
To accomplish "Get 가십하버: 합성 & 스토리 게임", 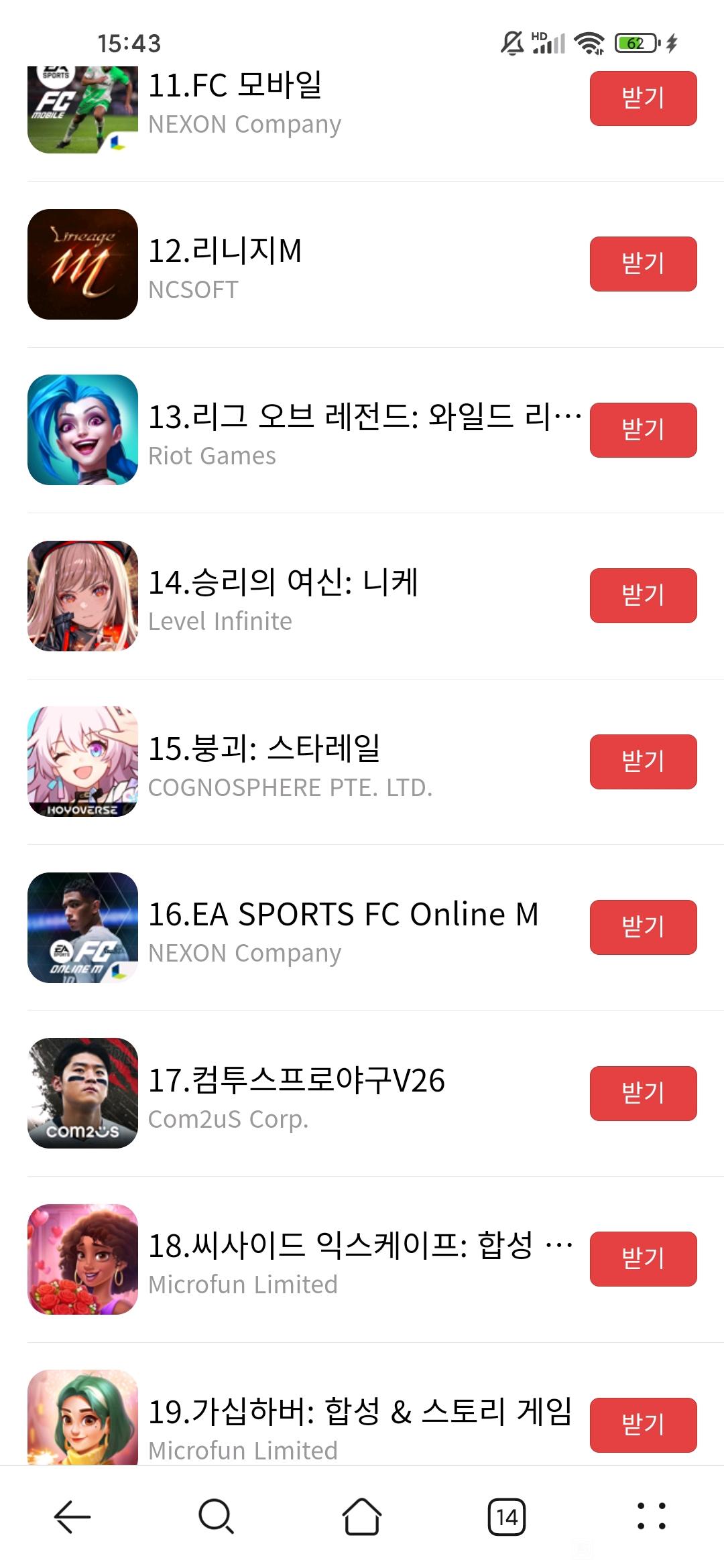I will [x=643, y=1425].
